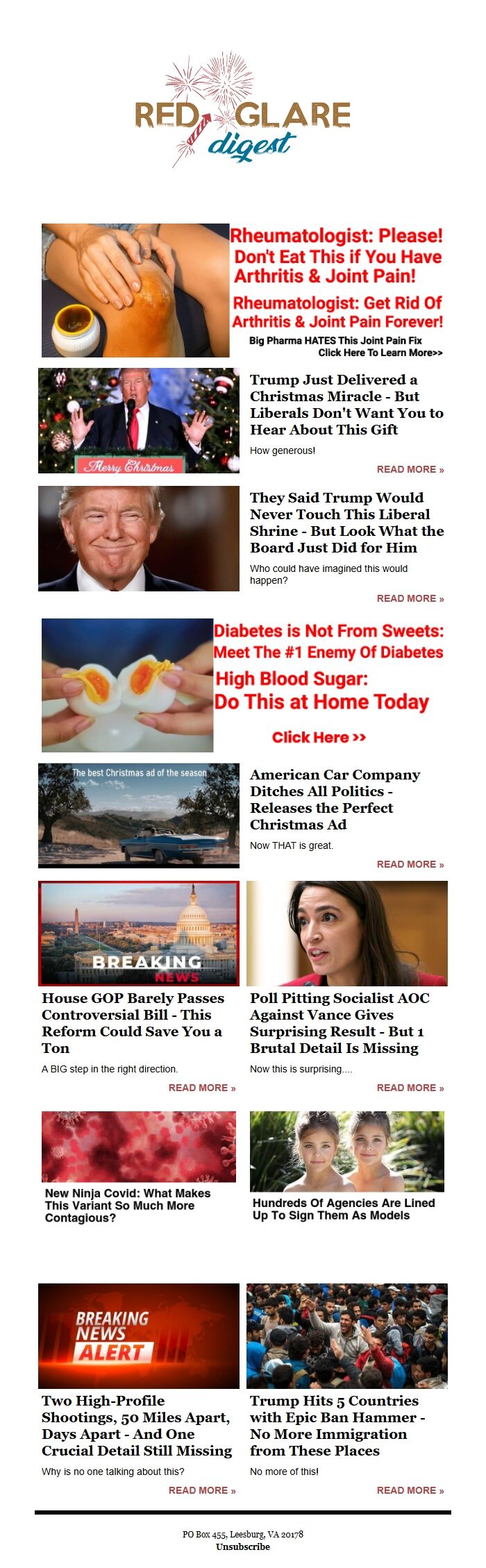Screen dimensions: 486x1568
Task: Tap Click Here on the diabetes ad
Action: 319,738
